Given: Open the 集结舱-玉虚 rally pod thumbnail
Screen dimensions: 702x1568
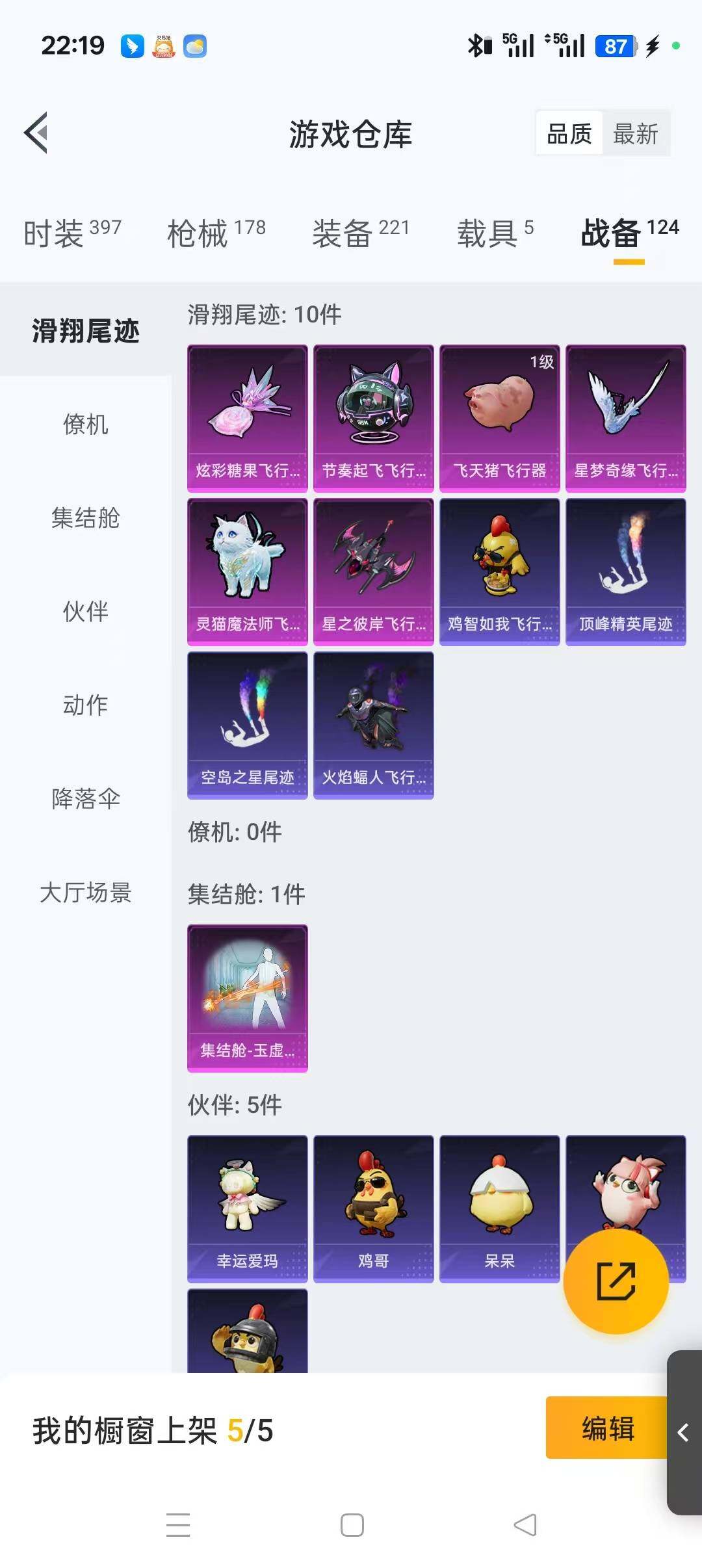Looking at the screenshot, I should tap(247, 998).
